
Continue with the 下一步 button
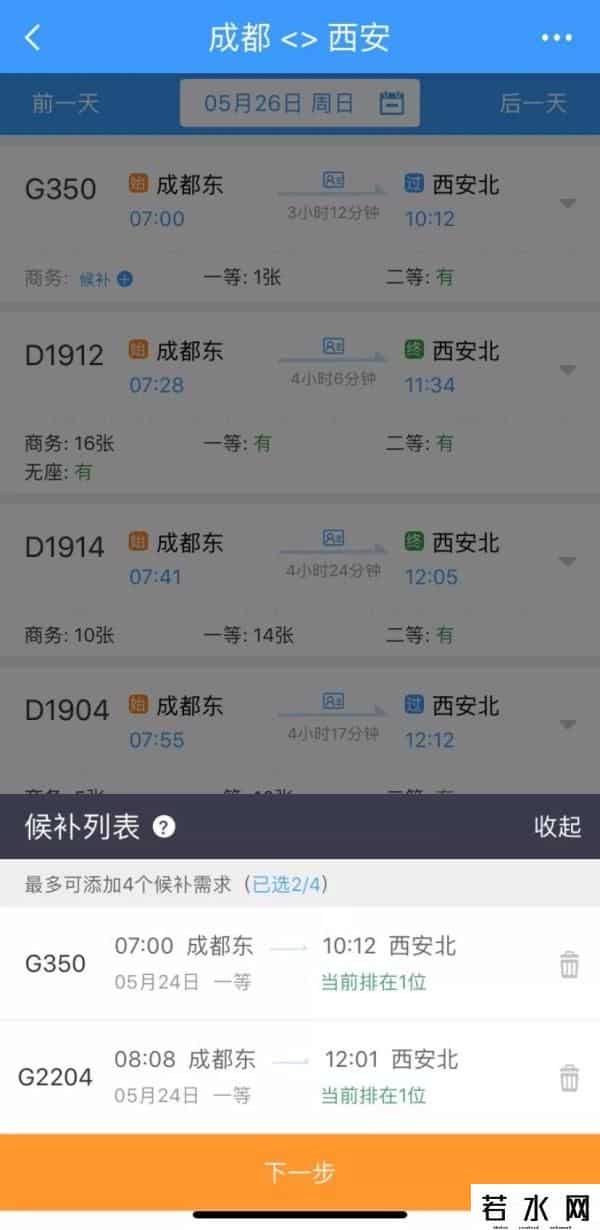pos(300,1172)
